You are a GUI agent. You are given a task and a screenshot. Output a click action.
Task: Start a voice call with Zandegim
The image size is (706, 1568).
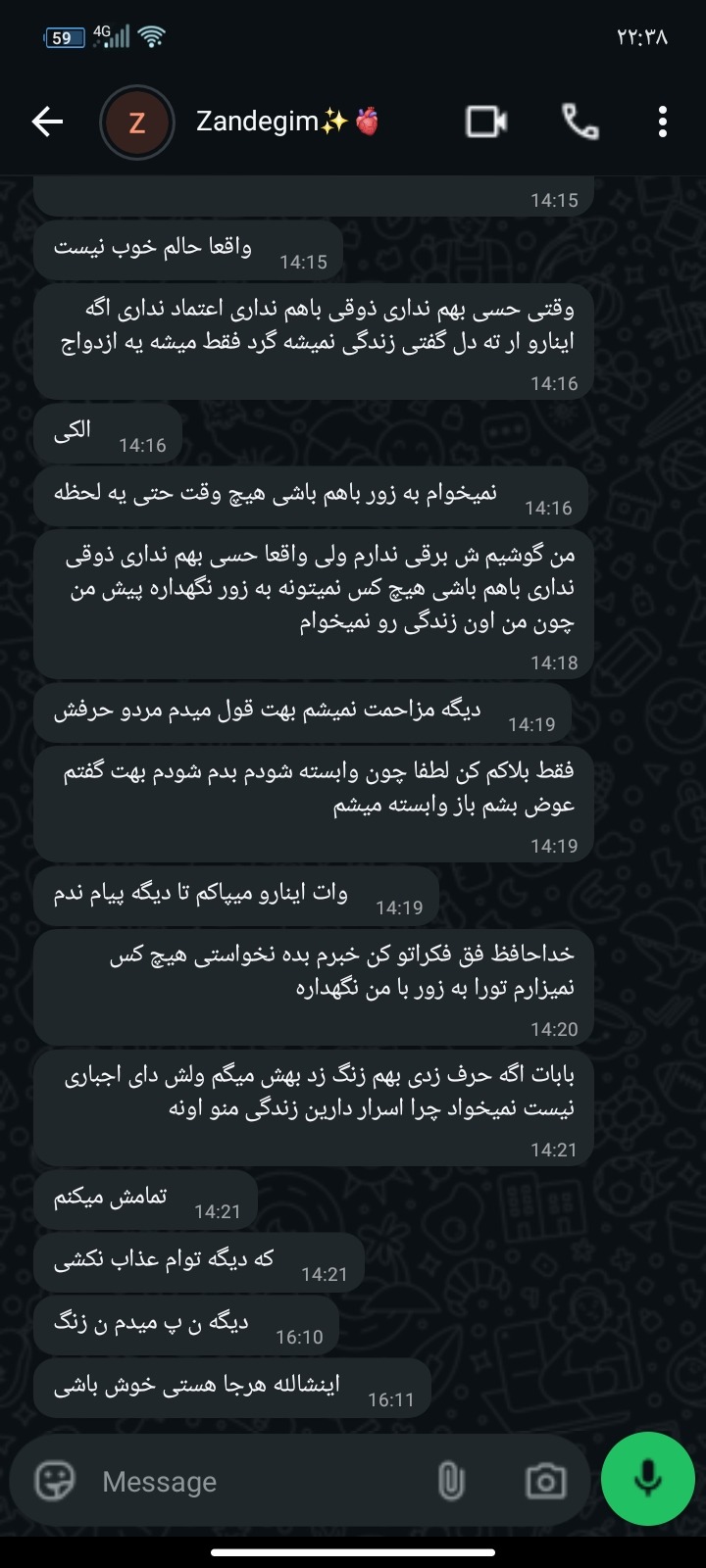tap(580, 122)
